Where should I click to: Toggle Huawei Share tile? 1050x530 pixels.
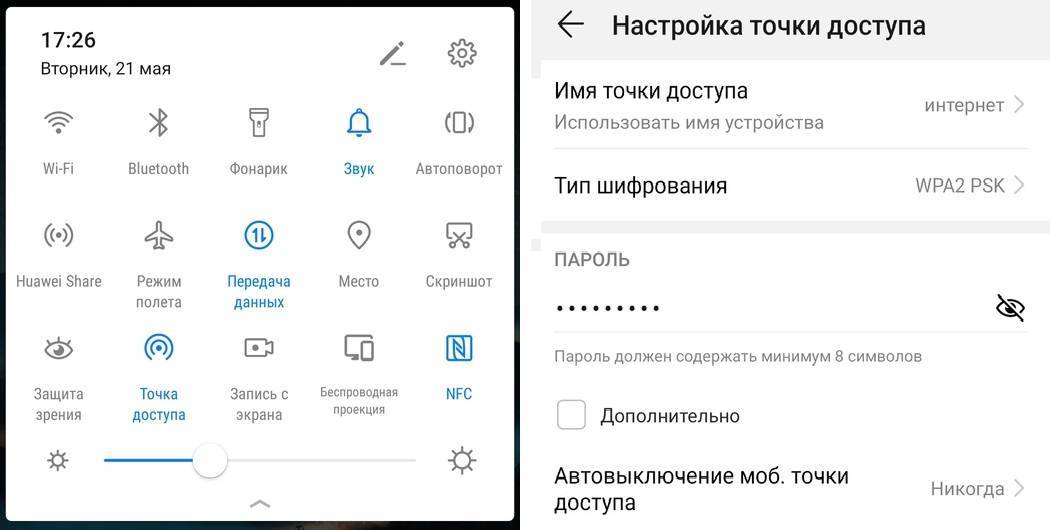pyautogui.click(x=58, y=236)
